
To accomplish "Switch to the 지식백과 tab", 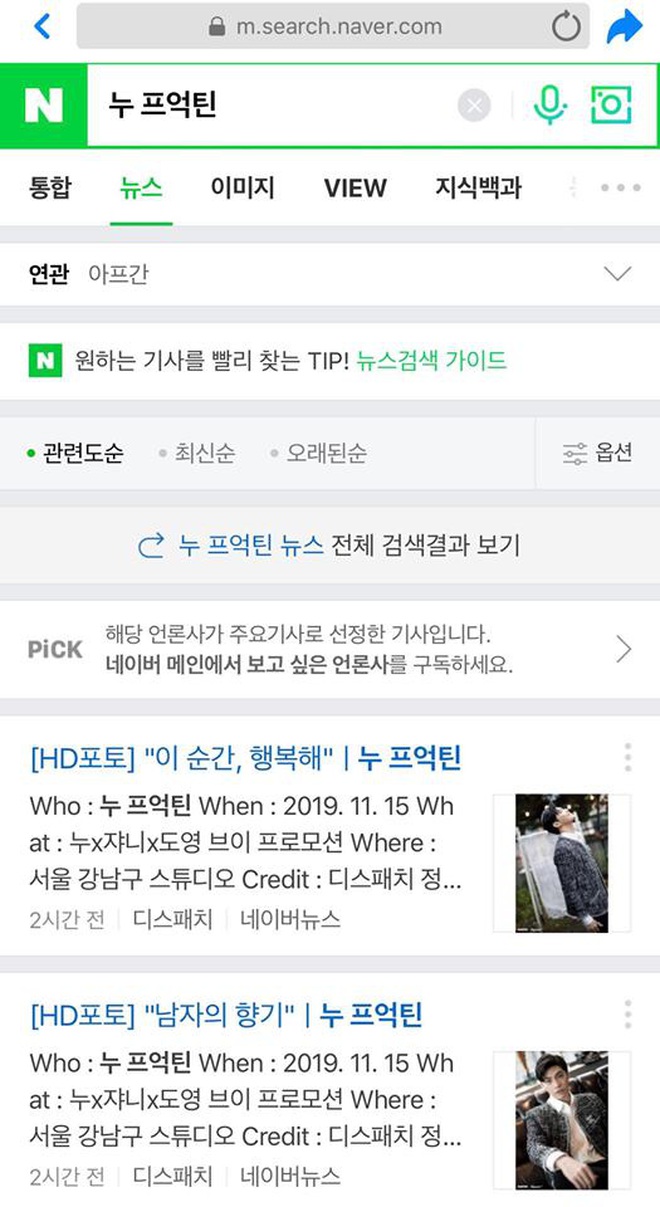I will point(478,187).
